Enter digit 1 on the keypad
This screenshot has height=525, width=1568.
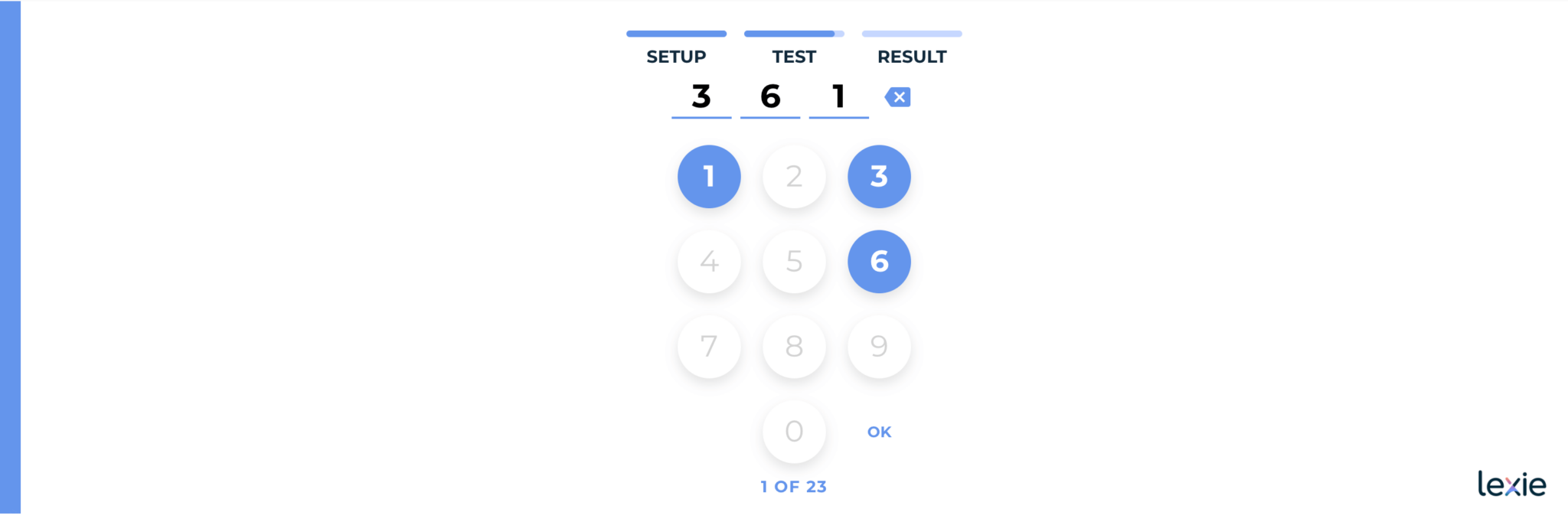pos(709,177)
